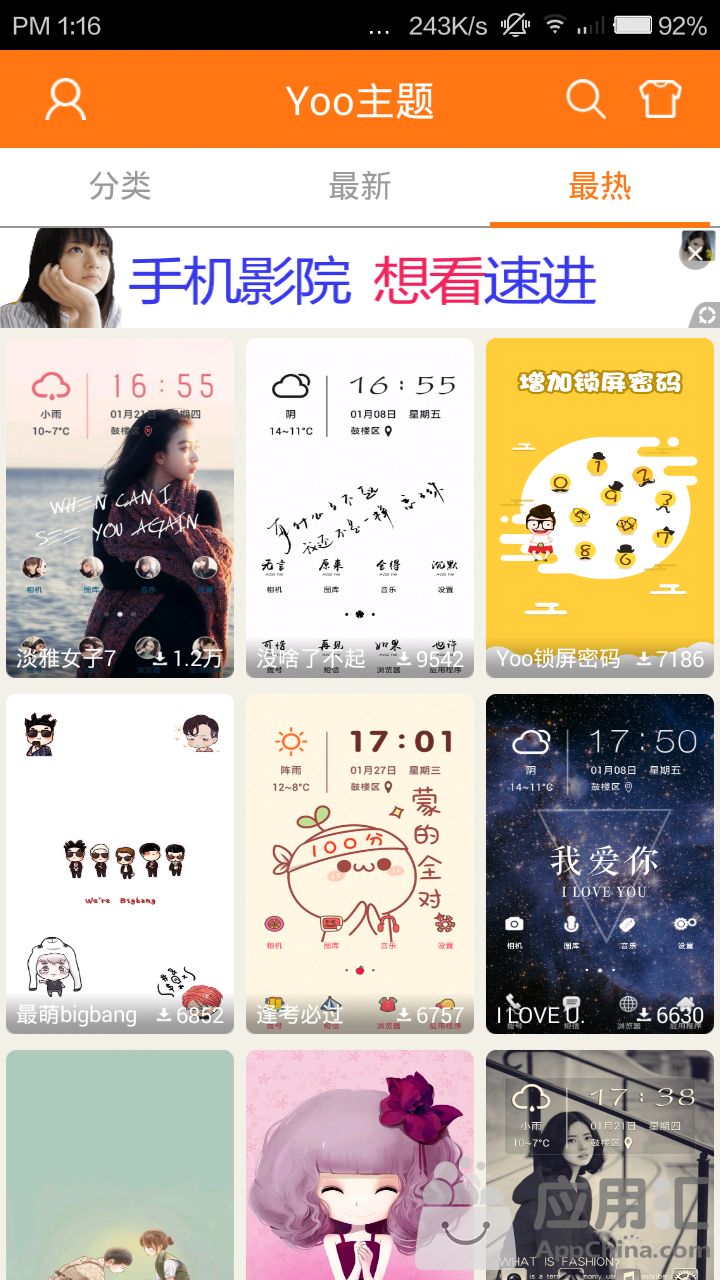This screenshot has width=720, height=1280.
Task: Switch to the 最新 tab
Action: pyautogui.click(x=360, y=187)
